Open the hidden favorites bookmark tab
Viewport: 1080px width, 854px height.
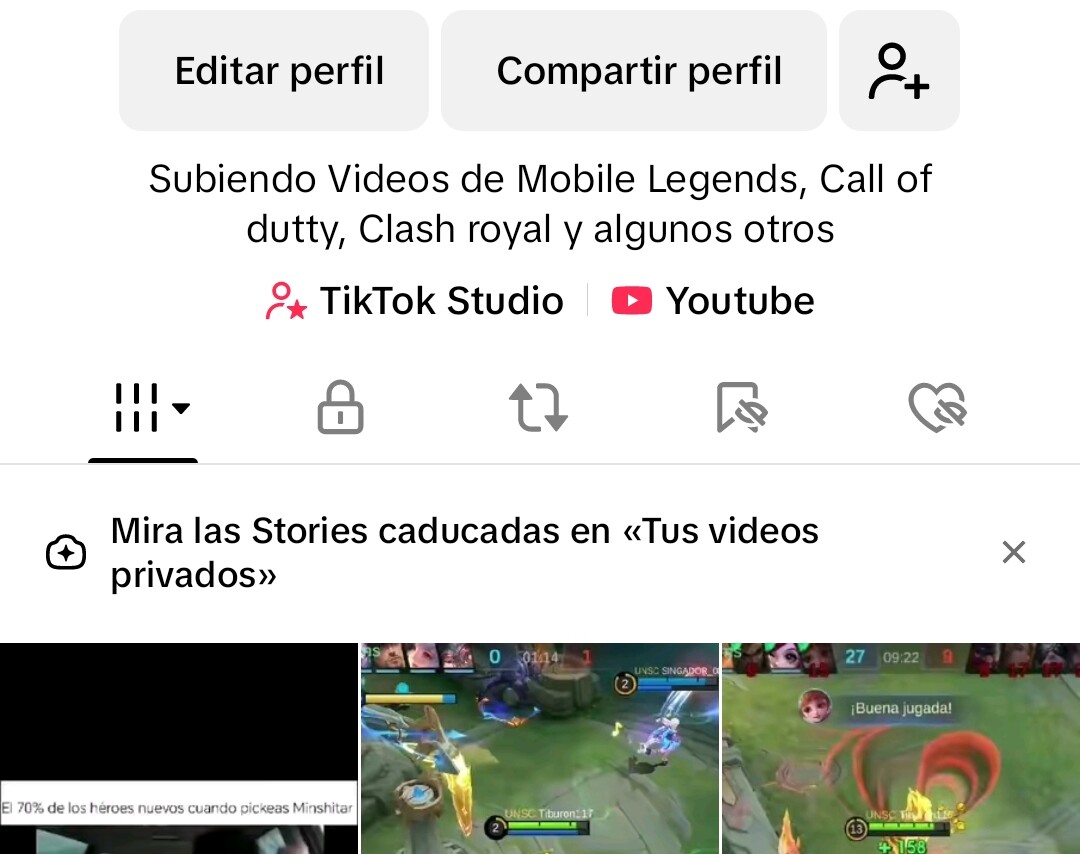(x=741, y=409)
